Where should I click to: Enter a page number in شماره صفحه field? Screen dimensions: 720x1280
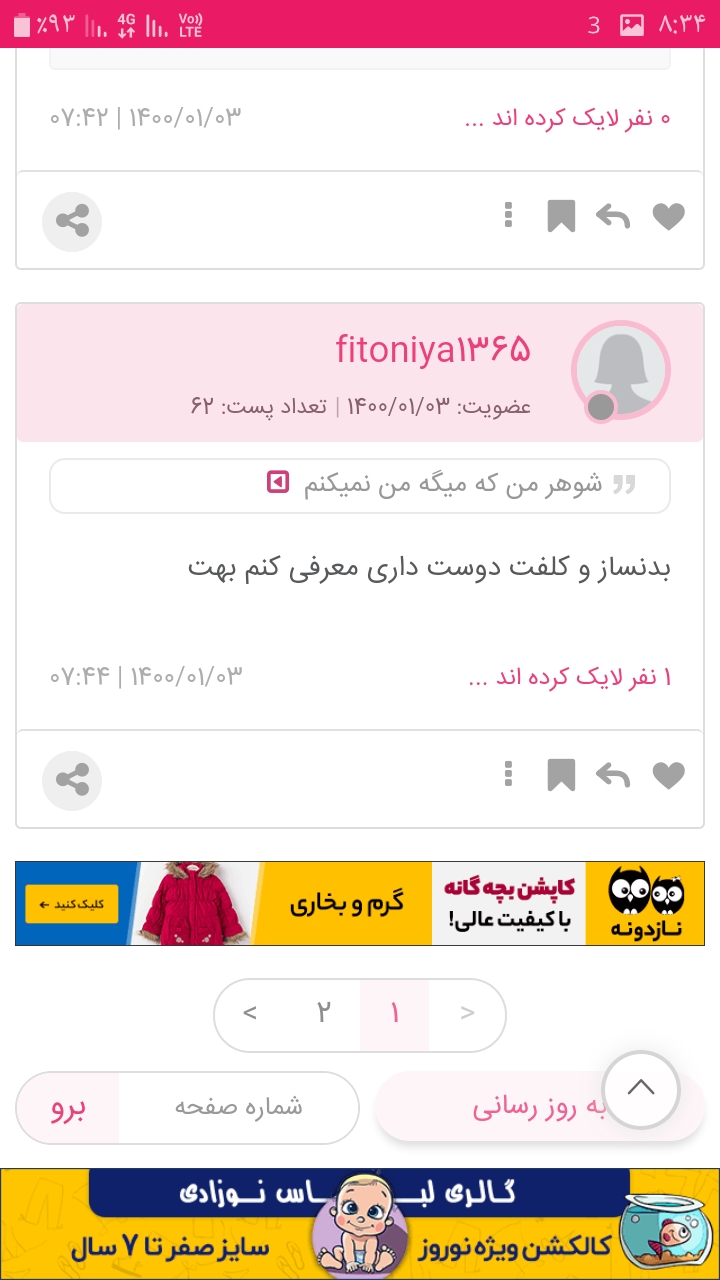coord(238,1108)
